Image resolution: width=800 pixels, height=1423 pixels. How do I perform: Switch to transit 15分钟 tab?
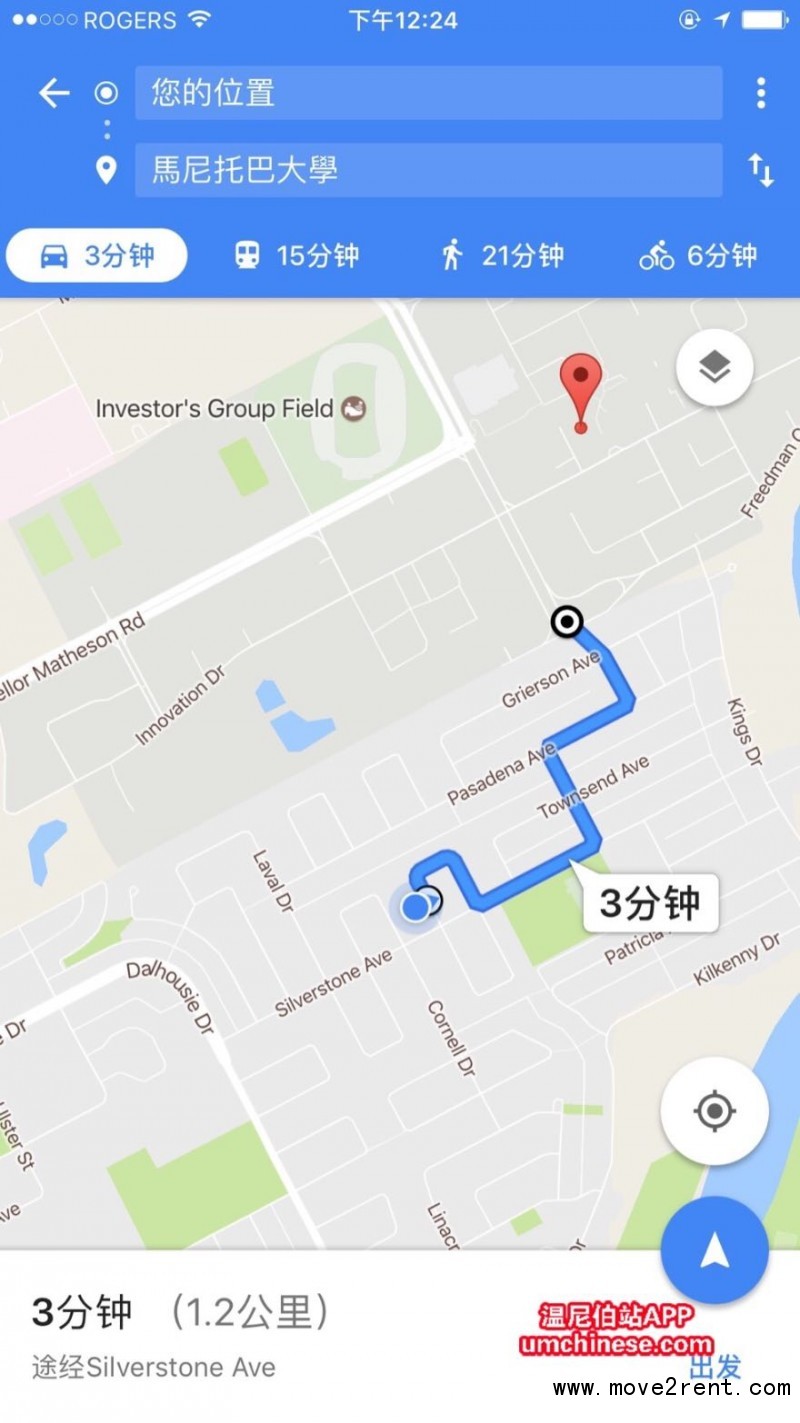(x=296, y=256)
